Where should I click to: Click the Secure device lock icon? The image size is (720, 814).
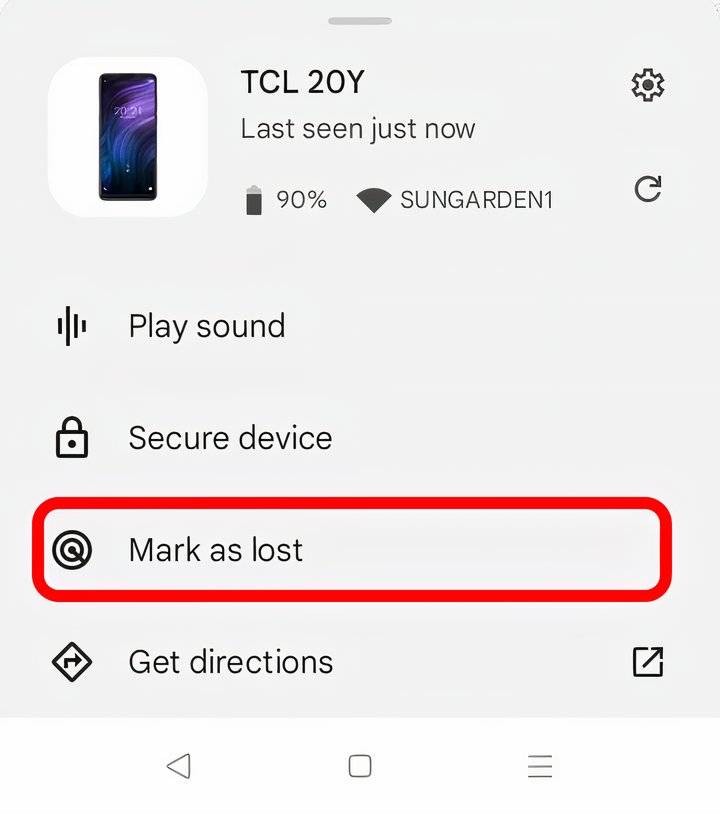tap(71, 437)
